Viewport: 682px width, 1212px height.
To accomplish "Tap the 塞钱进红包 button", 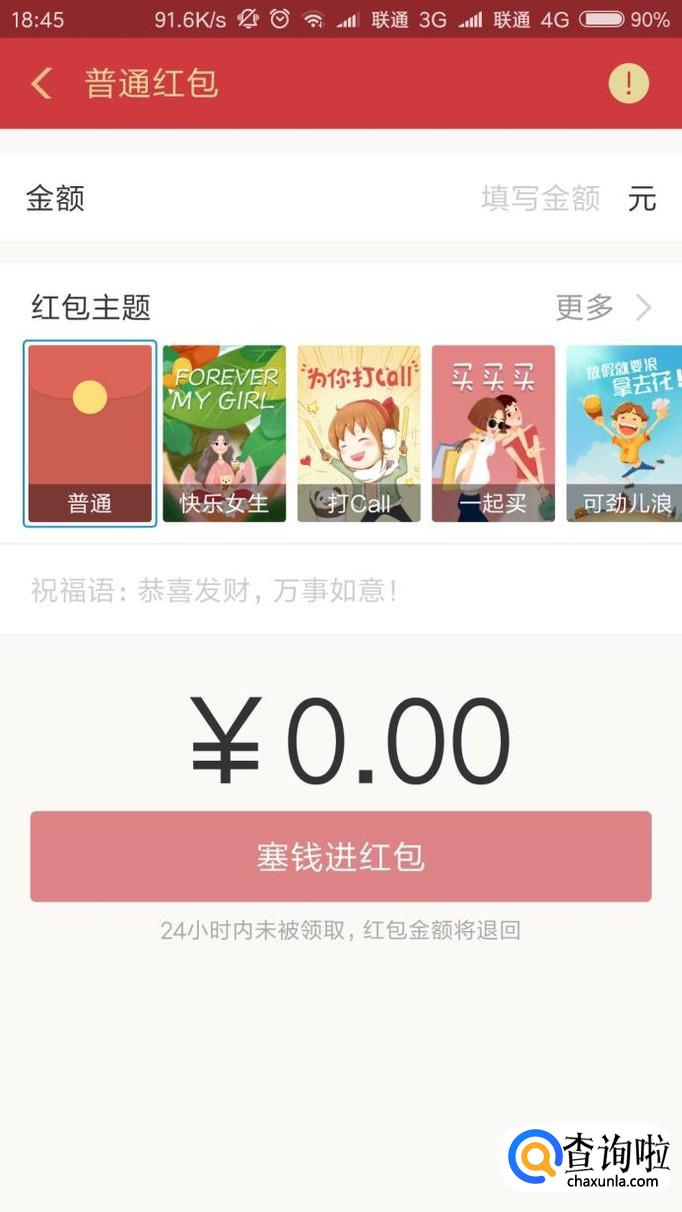I will coord(341,857).
